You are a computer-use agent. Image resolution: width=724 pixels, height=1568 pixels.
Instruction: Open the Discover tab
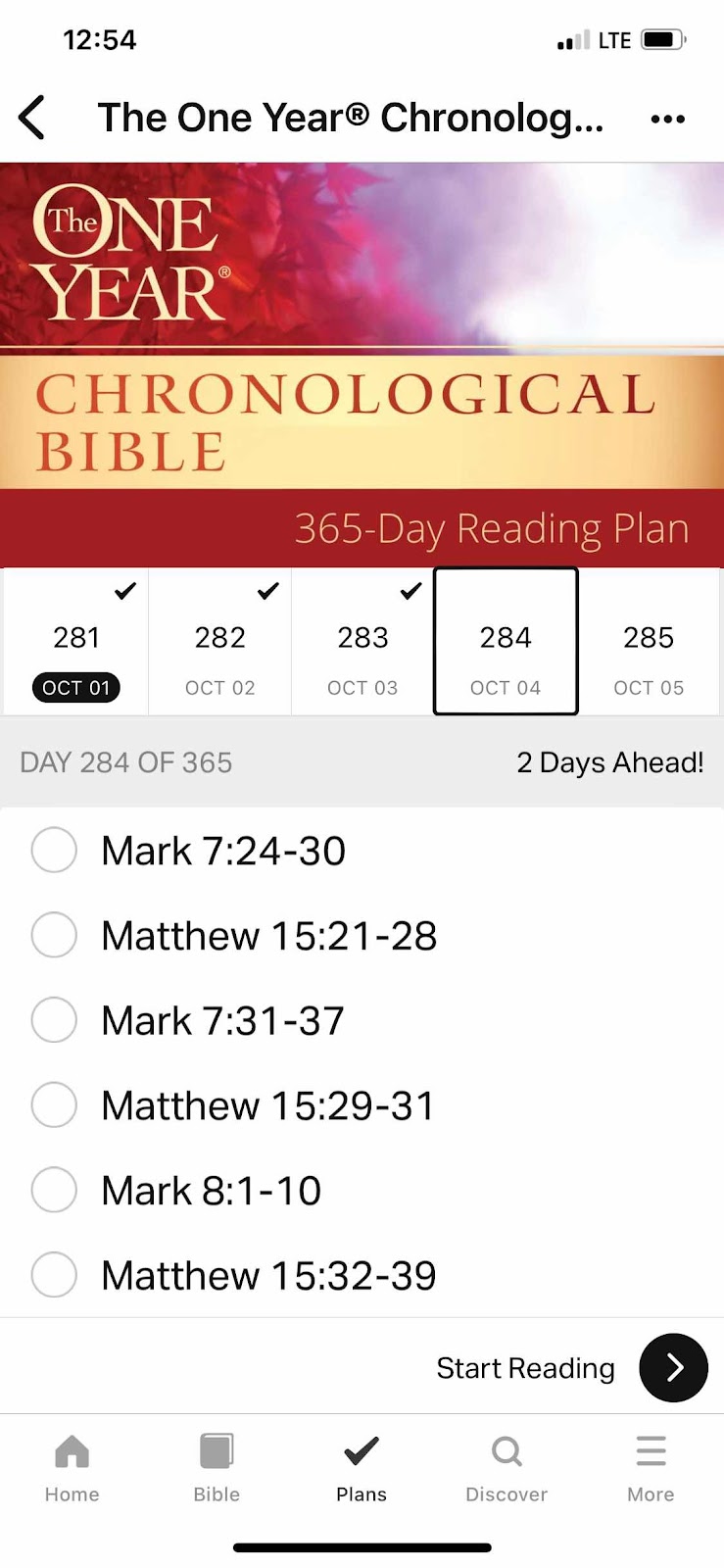pos(507,1467)
